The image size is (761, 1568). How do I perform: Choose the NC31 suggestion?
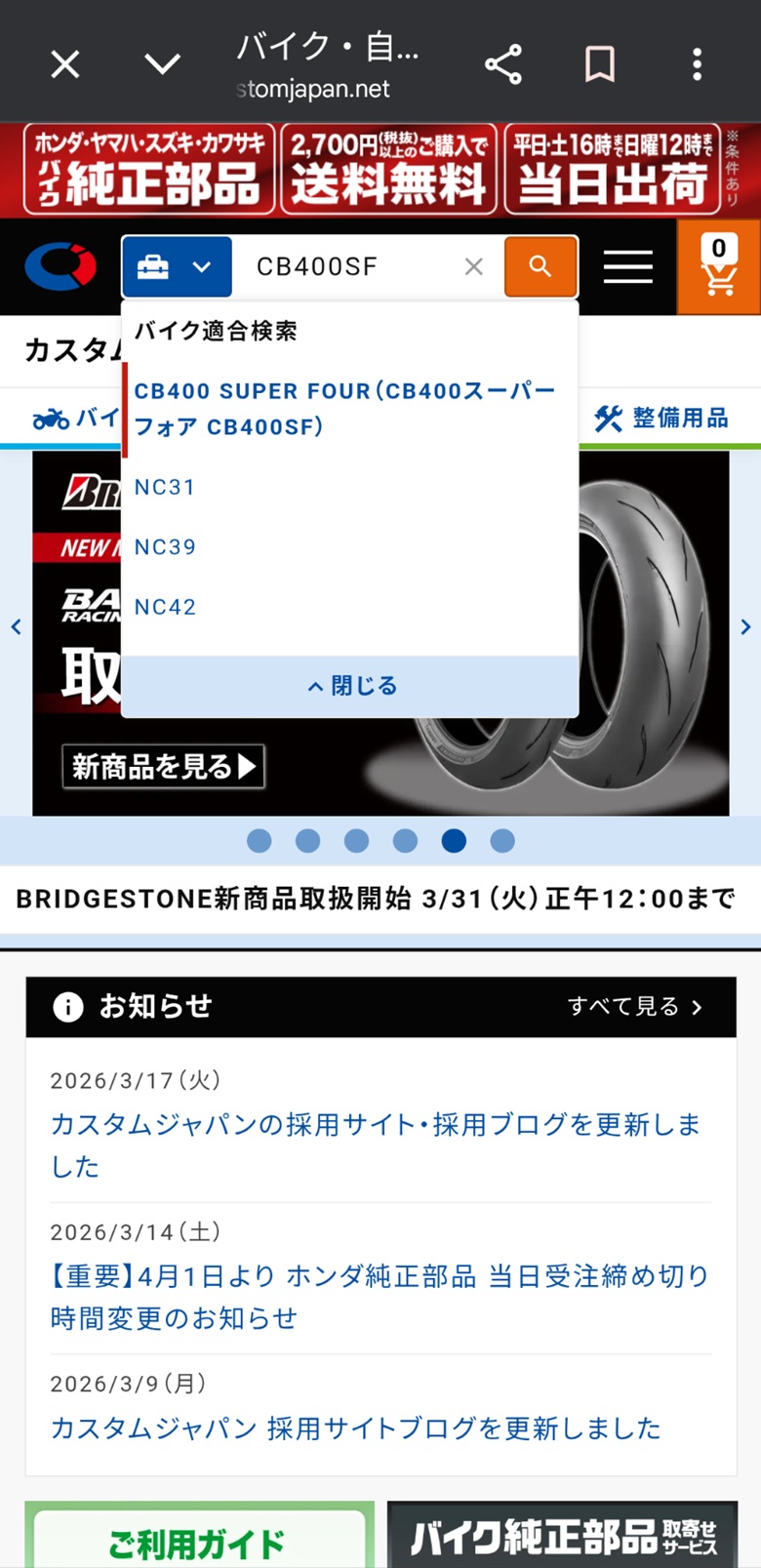(x=165, y=487)
